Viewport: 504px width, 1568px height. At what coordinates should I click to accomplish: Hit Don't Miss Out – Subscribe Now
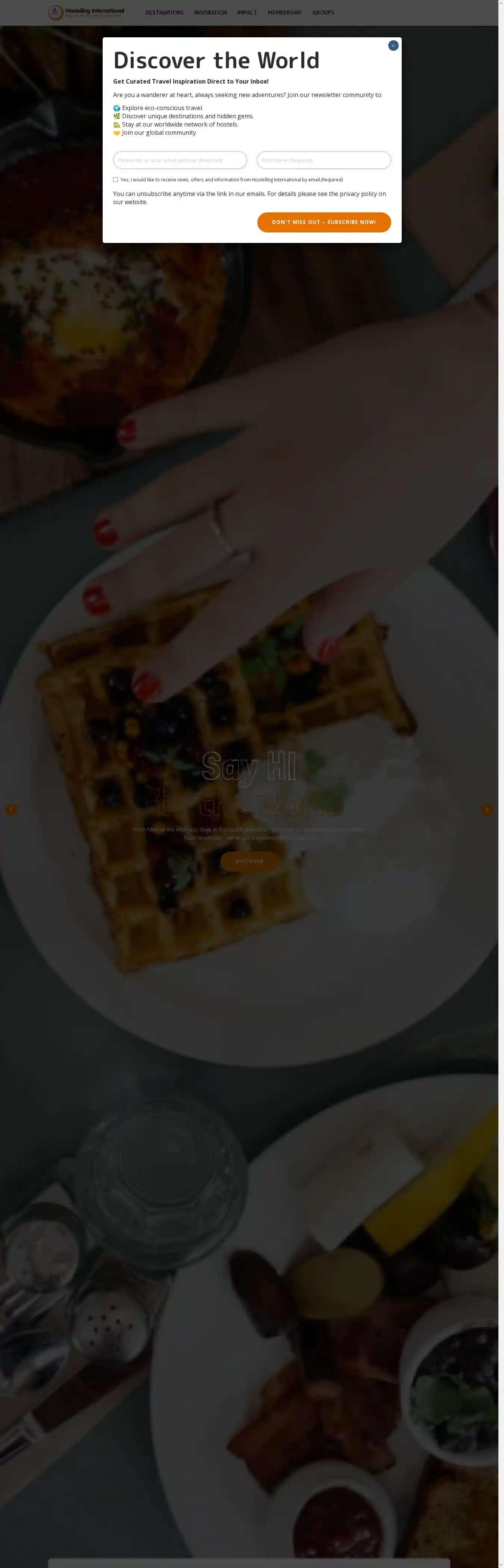(x=323, y=222)
